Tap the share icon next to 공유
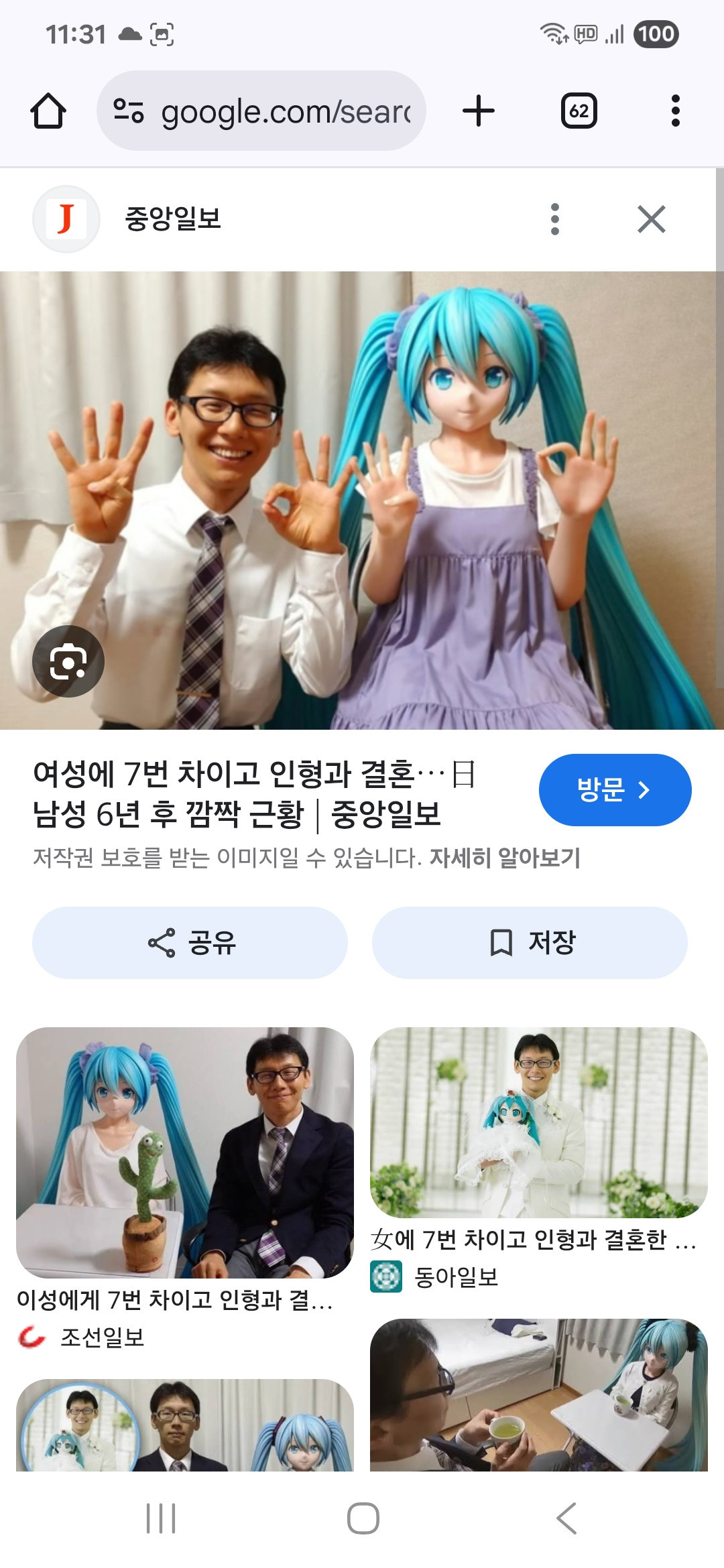Screen dimensions: 724x1568 click(x=161, y=941)
